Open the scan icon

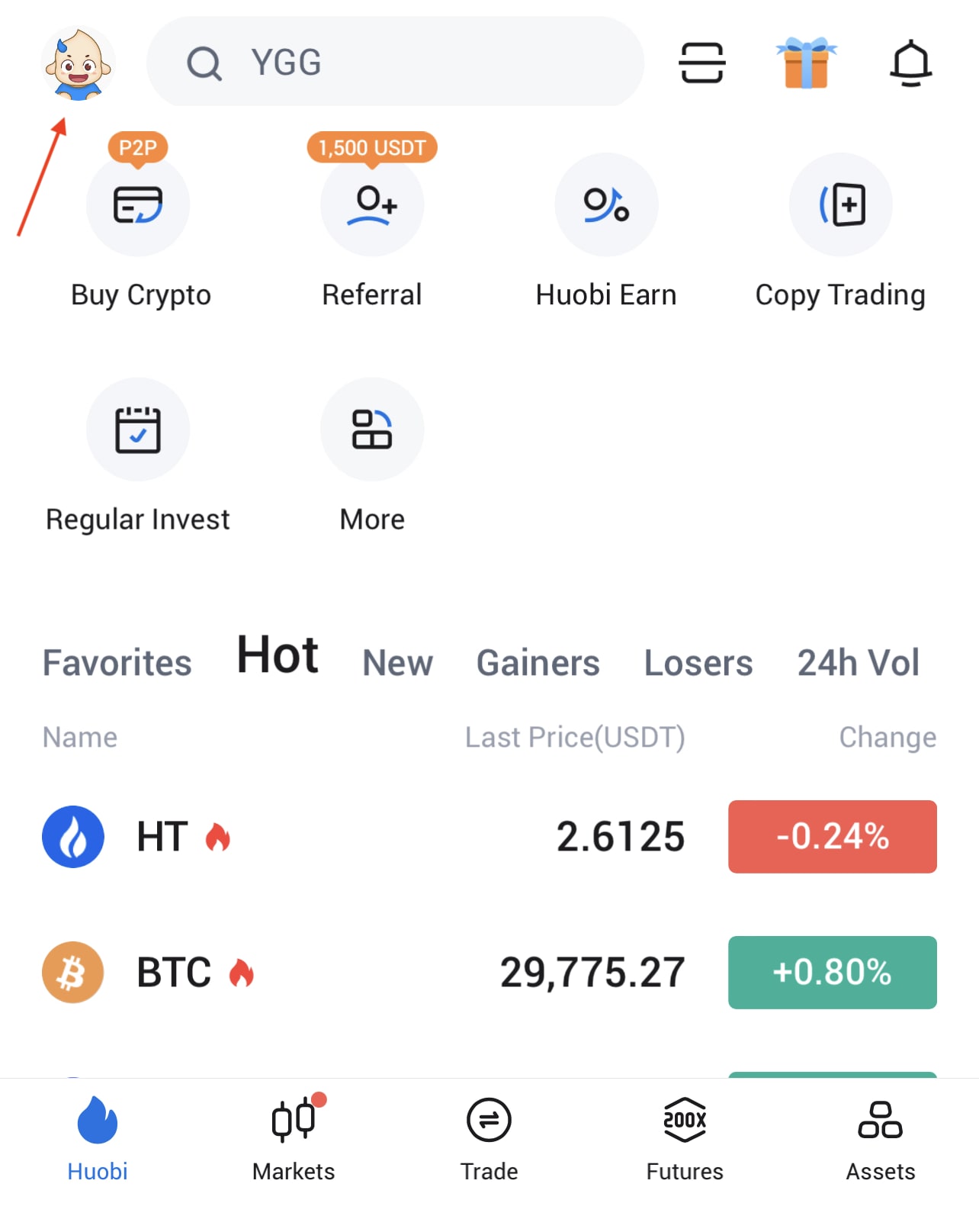(701, 63)
